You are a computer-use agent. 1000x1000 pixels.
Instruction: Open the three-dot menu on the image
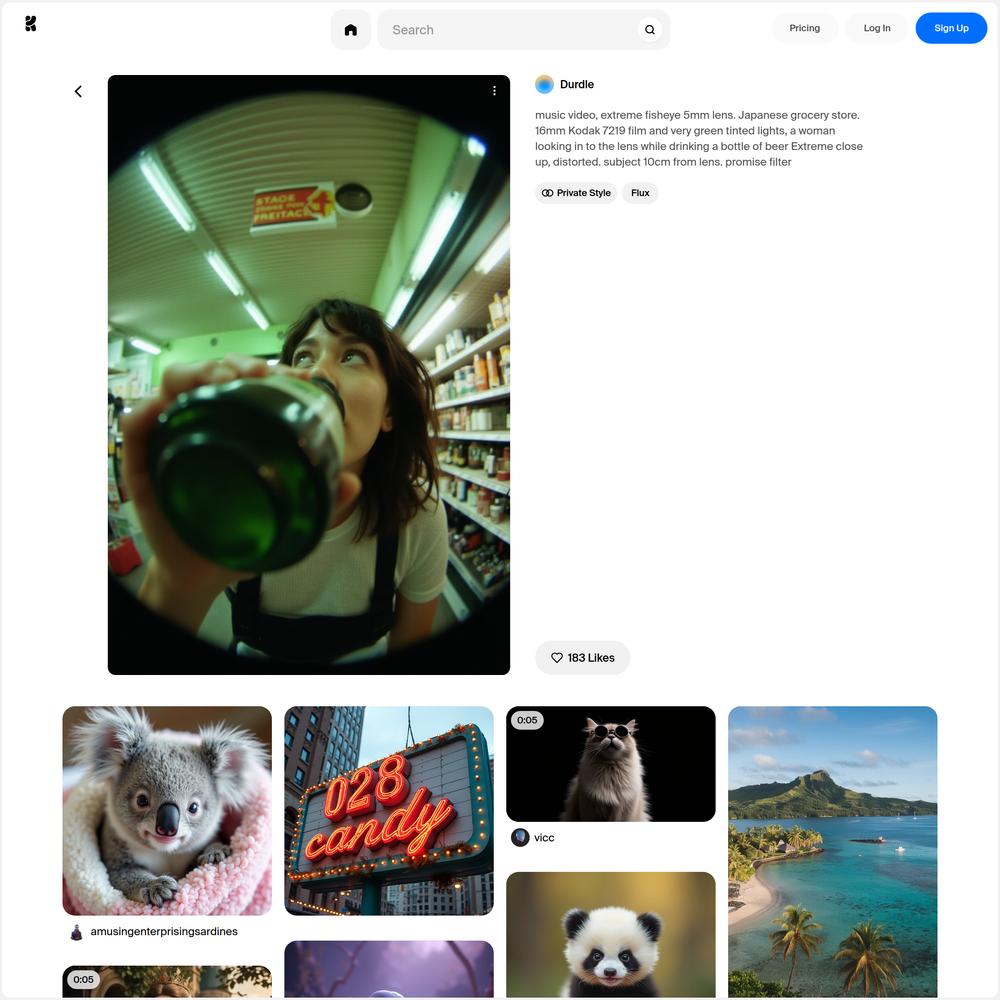tap(494, 91)
